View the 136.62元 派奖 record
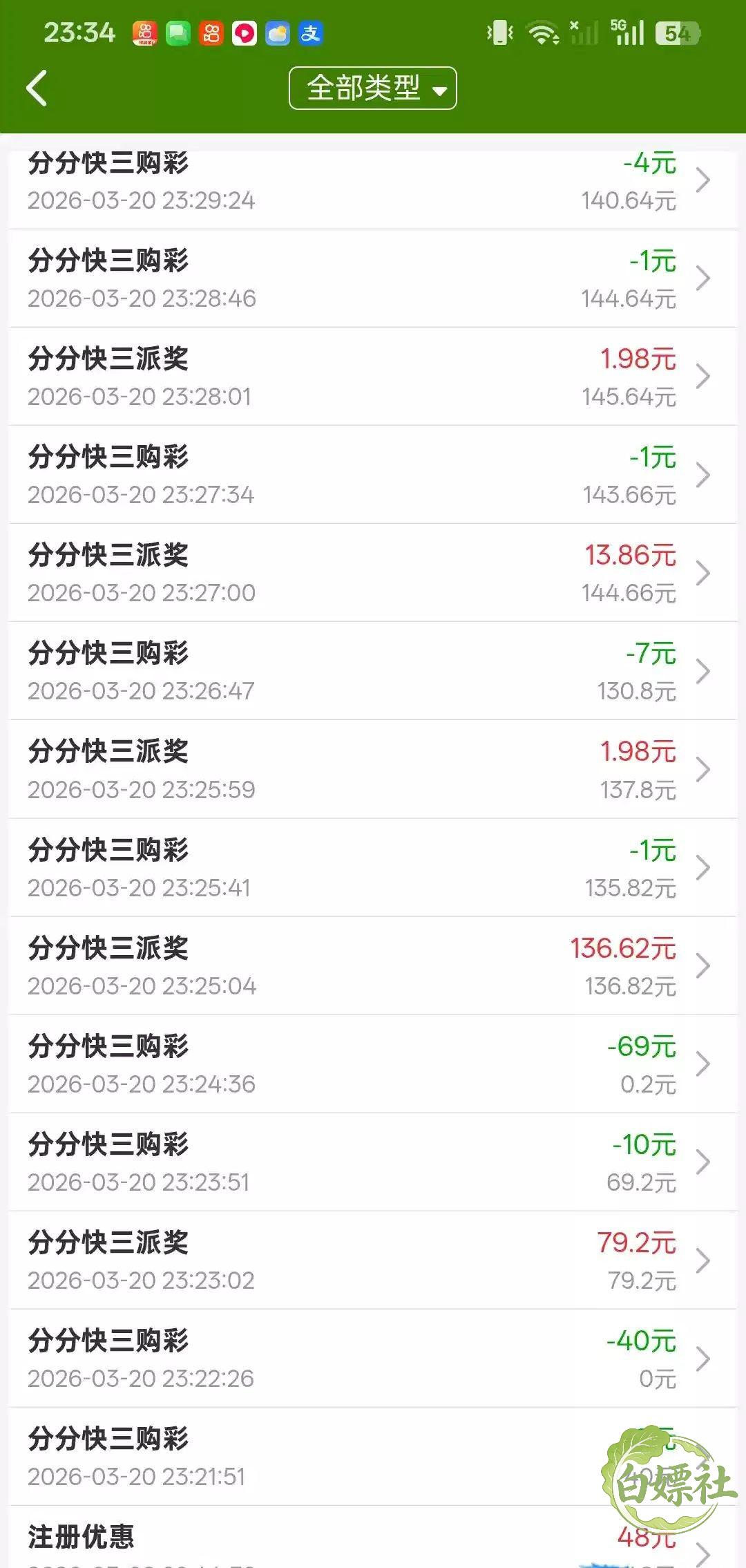This screenshot has width=746, height=1568. [x=373, y=966]
